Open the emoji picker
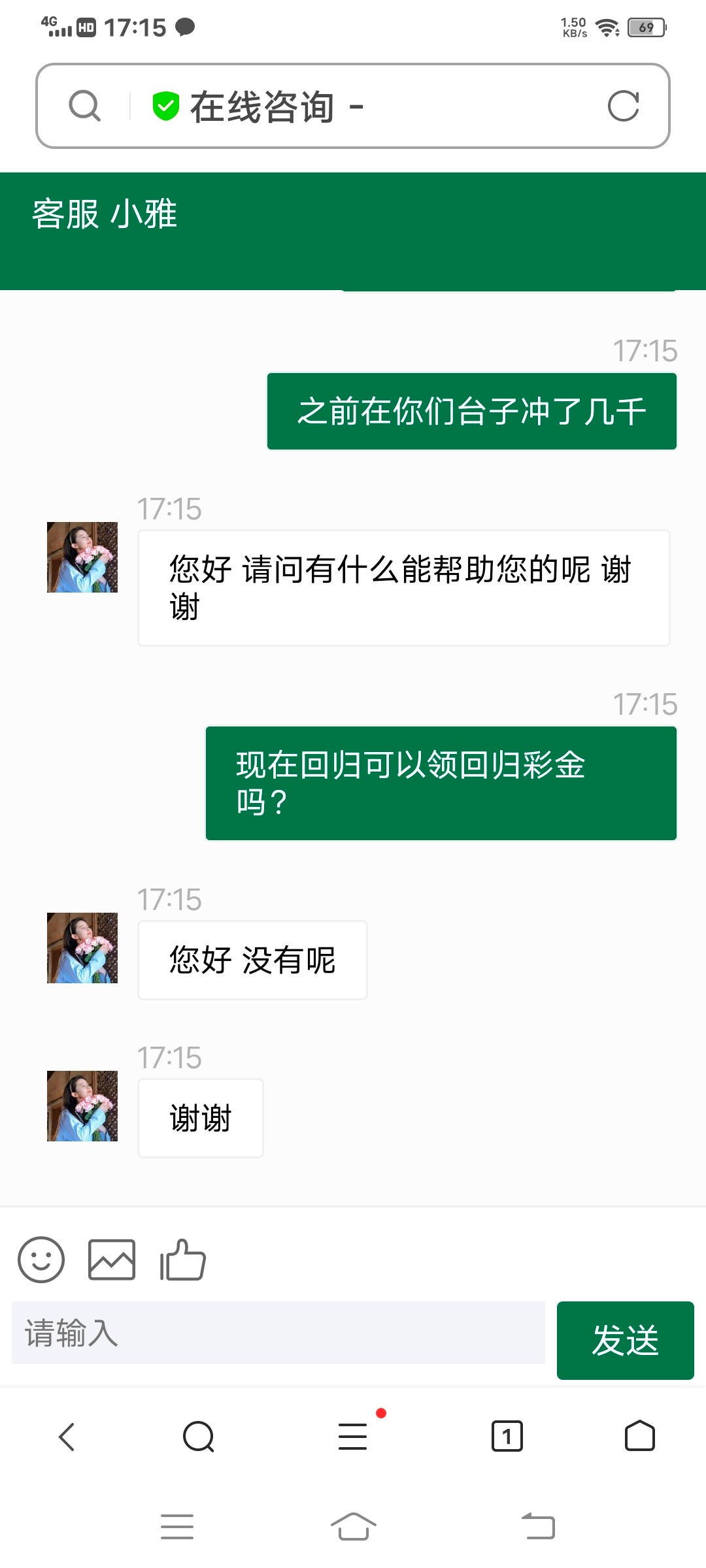Viewport: 706px width, 1568px height. point(41,1260)
